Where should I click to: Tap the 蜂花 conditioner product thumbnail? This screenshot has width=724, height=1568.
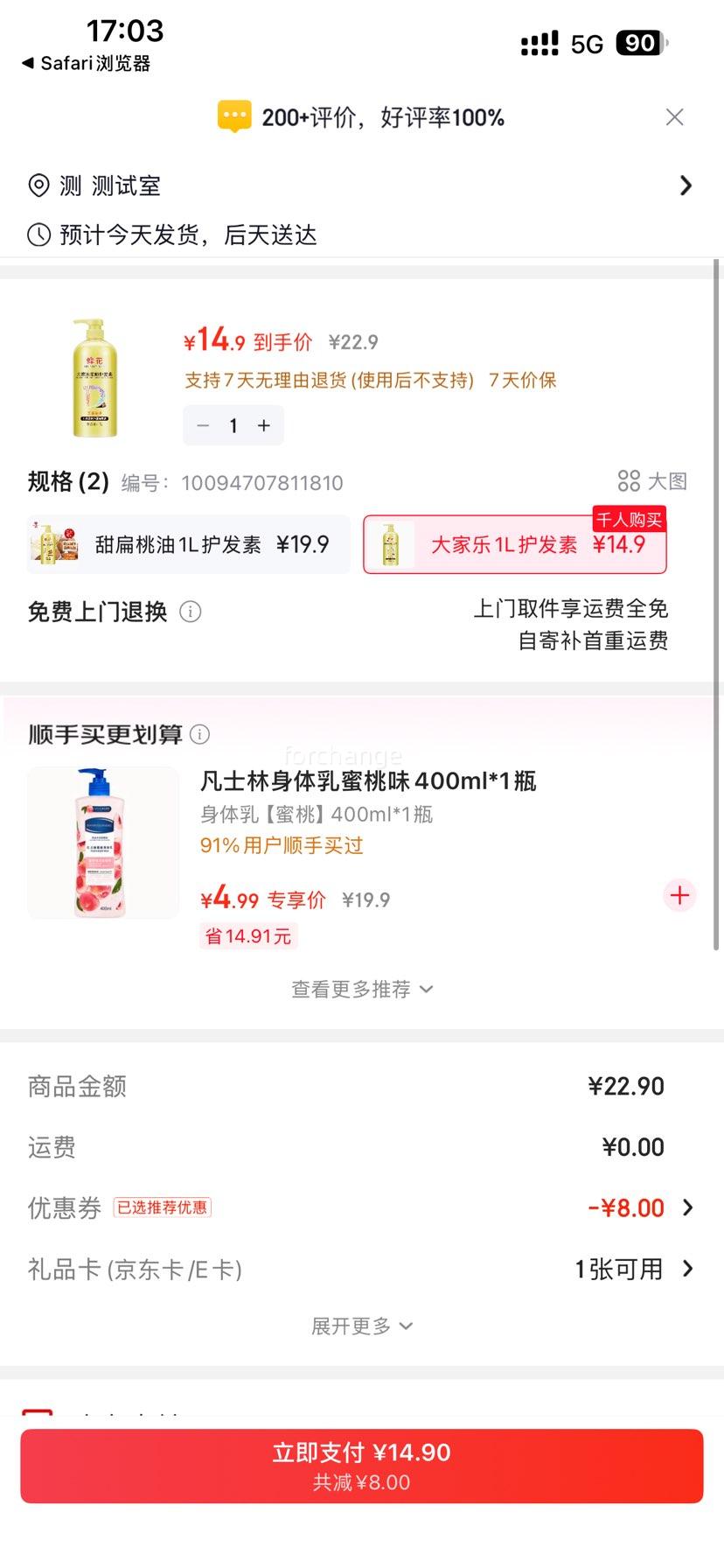click(x=96, y=378)
